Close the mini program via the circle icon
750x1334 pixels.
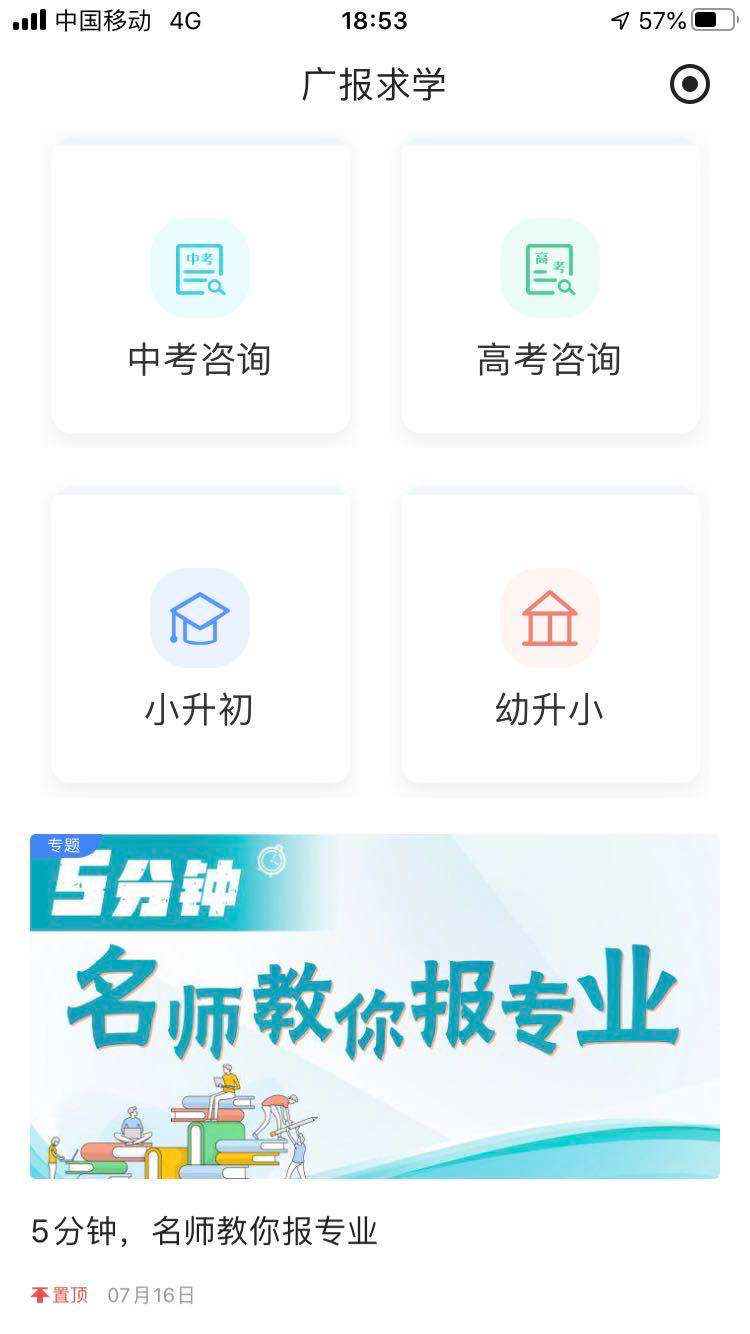tap(689, 85)
